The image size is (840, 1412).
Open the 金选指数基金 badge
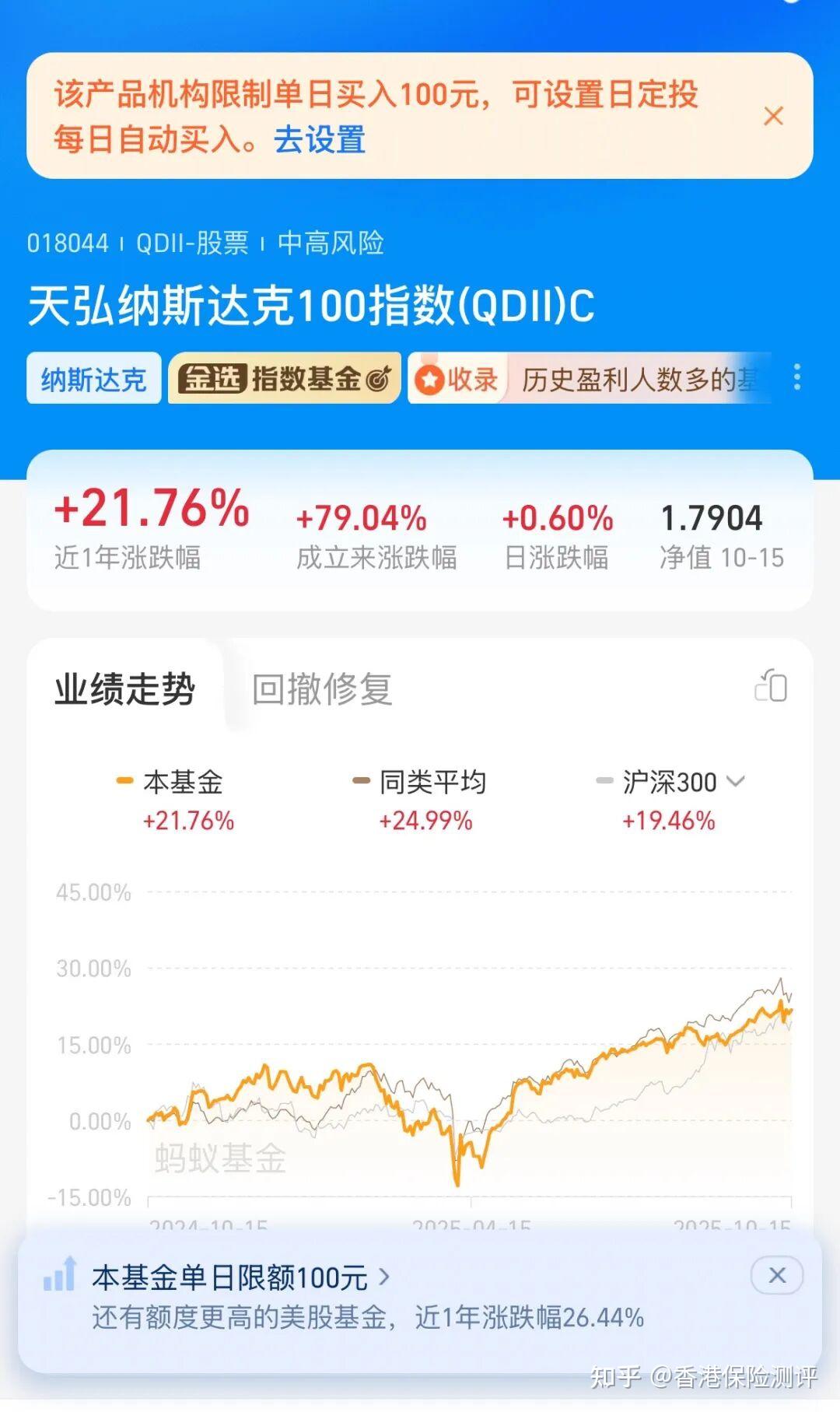(x=282, y=379)
